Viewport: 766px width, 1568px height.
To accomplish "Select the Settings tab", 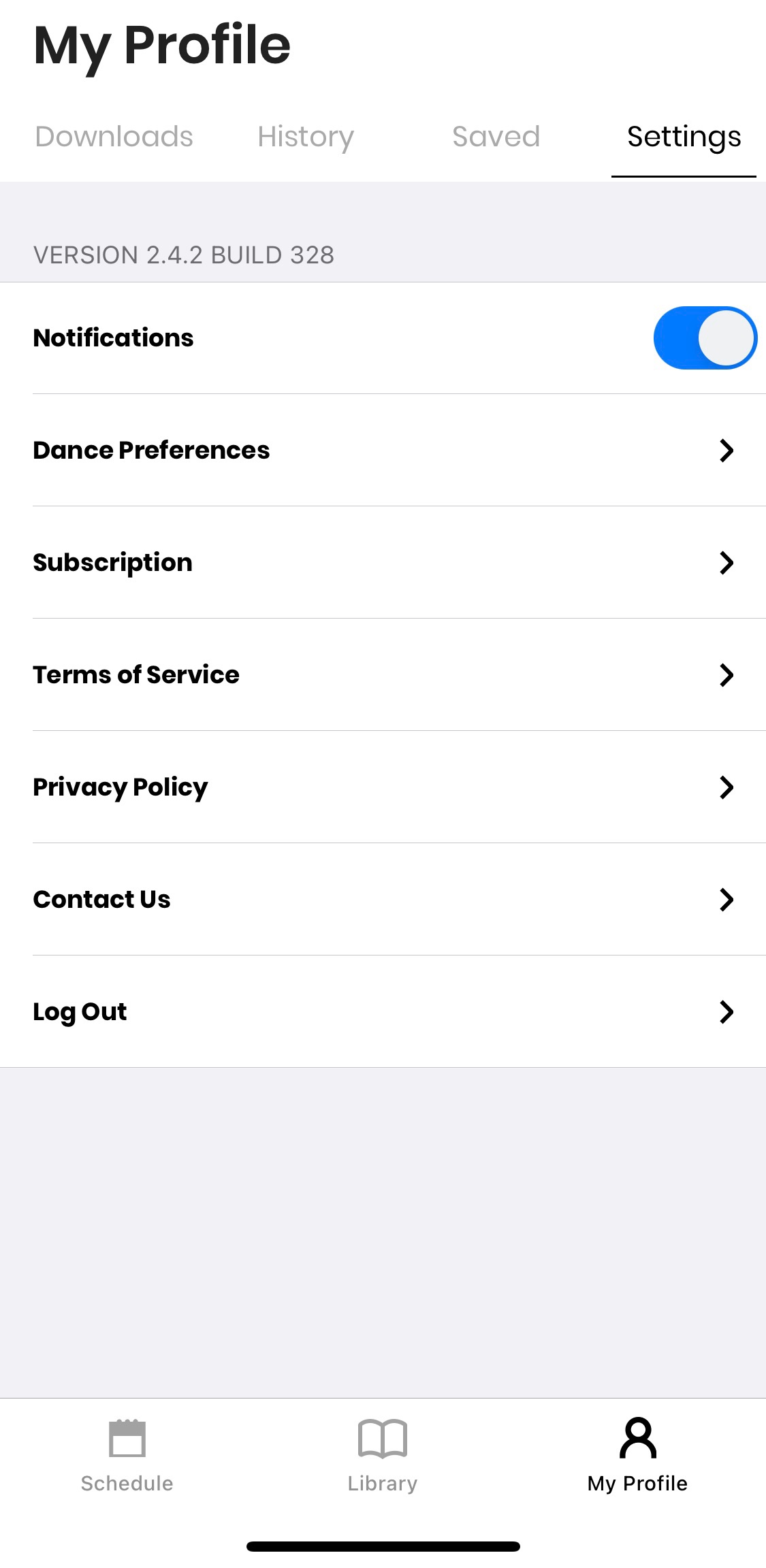I will tap(684, 137).
